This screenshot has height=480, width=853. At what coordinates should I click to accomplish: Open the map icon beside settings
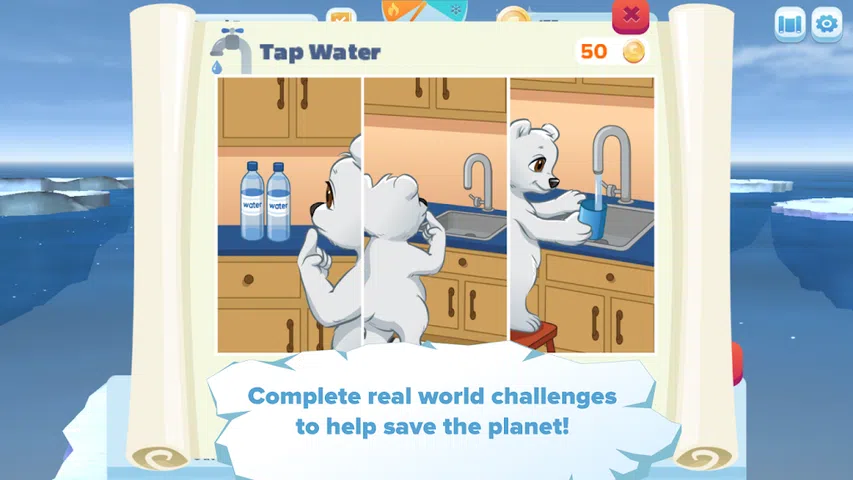coord(790,25)
